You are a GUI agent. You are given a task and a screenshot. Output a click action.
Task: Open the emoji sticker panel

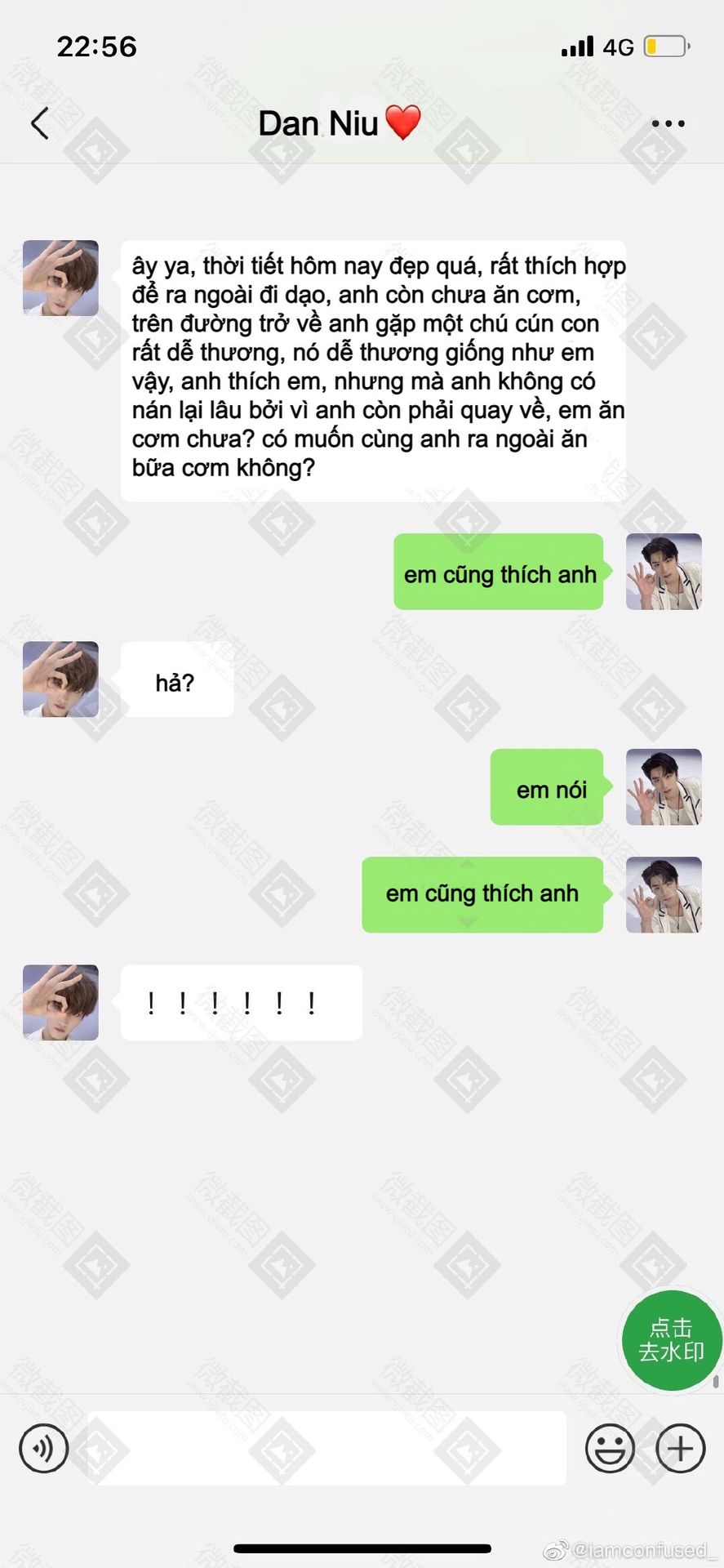(610, 1448)
